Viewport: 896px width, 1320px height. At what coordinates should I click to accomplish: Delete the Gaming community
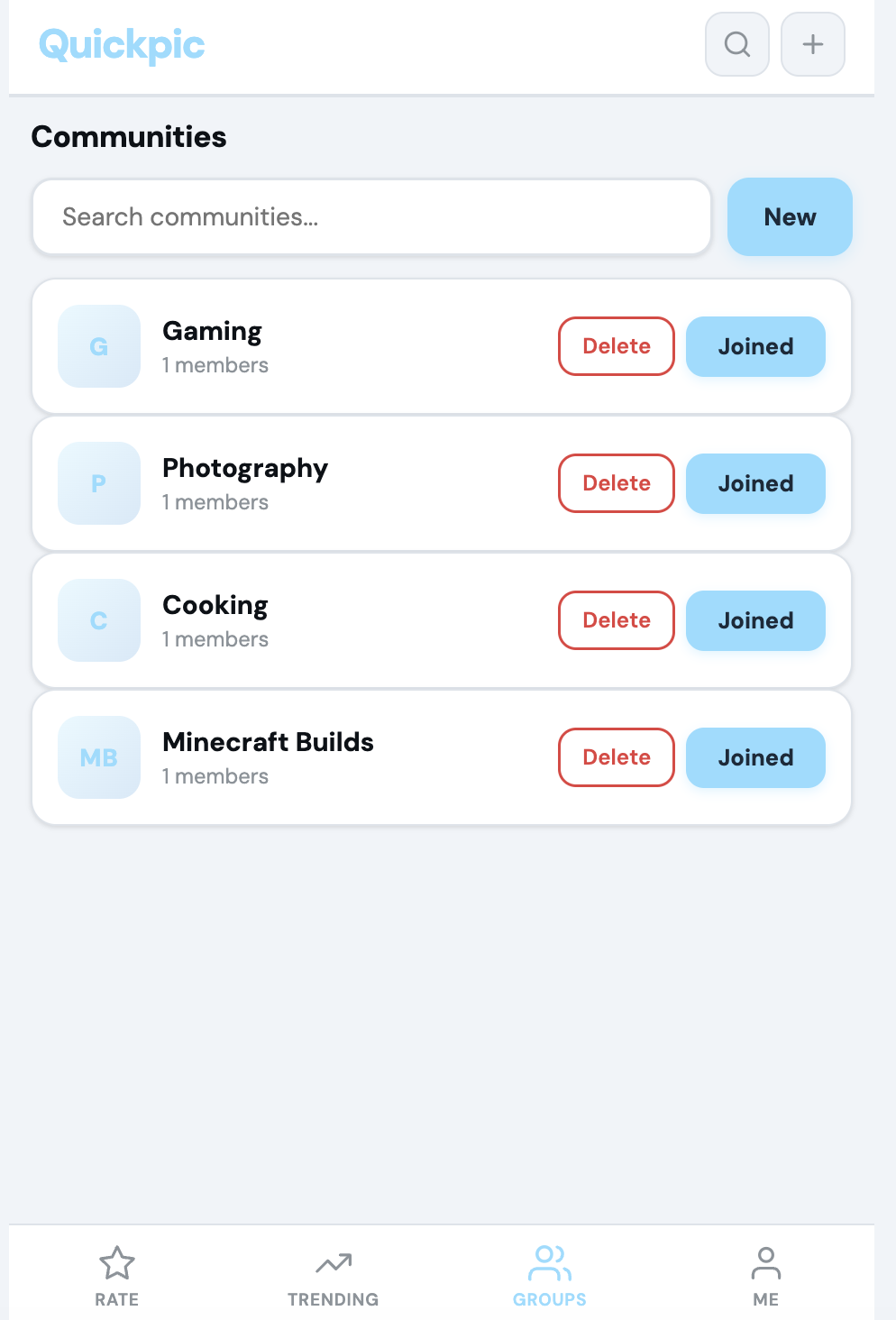click(616, 346)
